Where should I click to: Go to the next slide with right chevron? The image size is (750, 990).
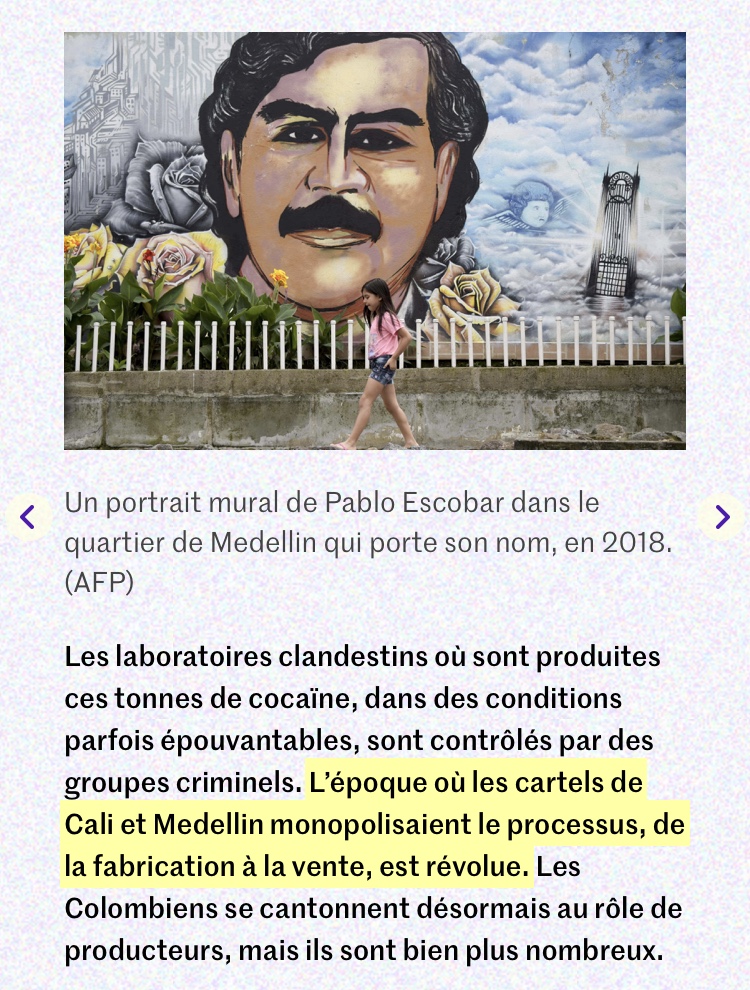pyautogui.click(x=721, y=517)
